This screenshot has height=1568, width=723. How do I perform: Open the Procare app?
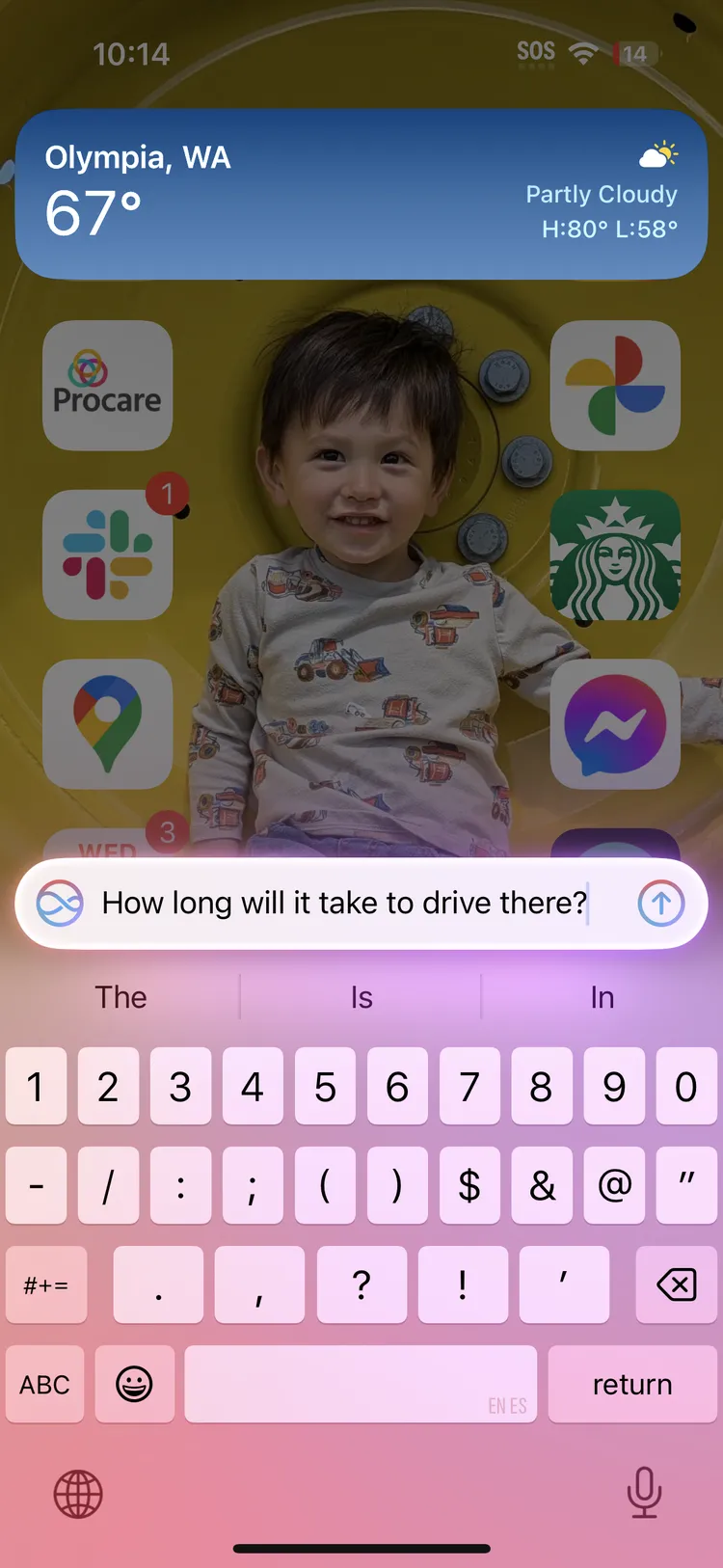coord(107,386)
